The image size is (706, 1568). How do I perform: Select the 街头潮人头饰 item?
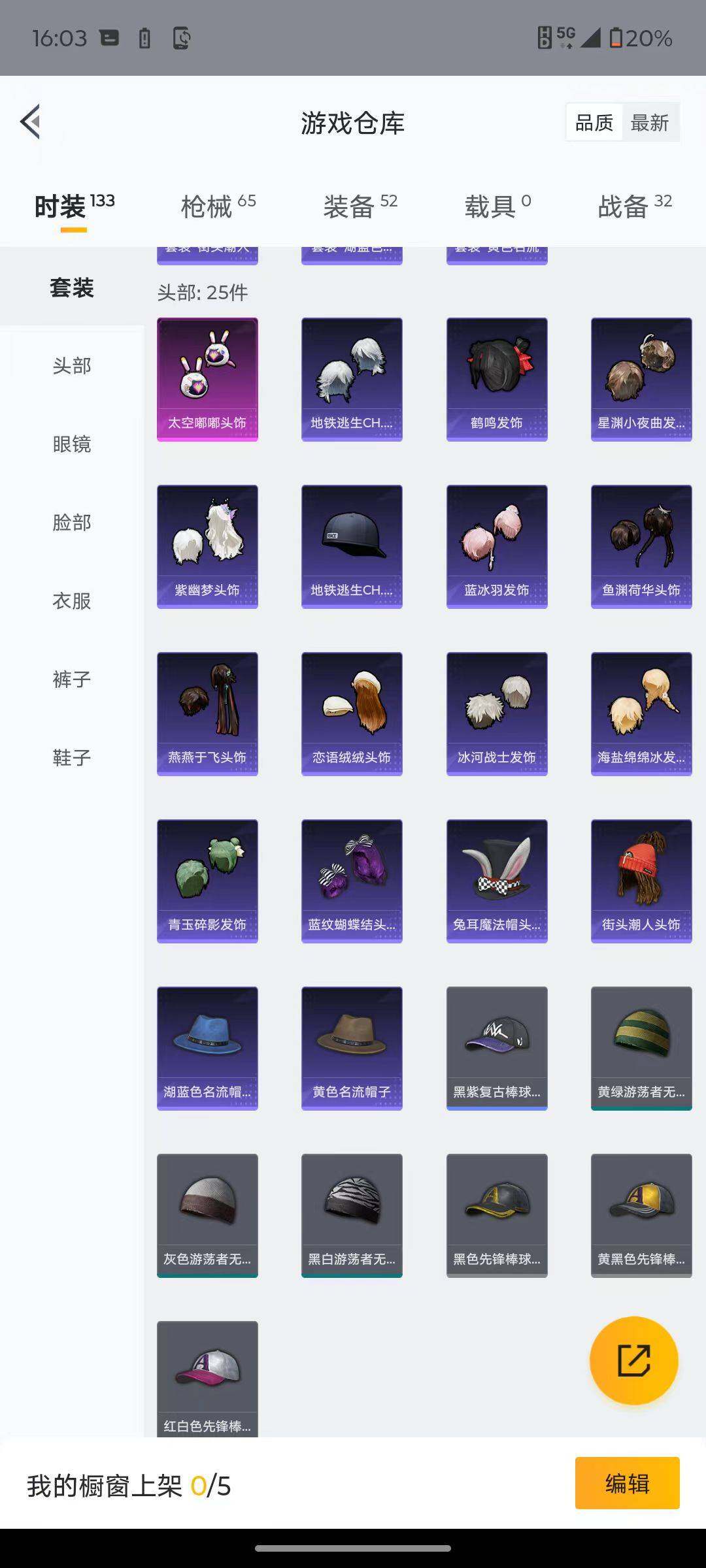point(641,881)
